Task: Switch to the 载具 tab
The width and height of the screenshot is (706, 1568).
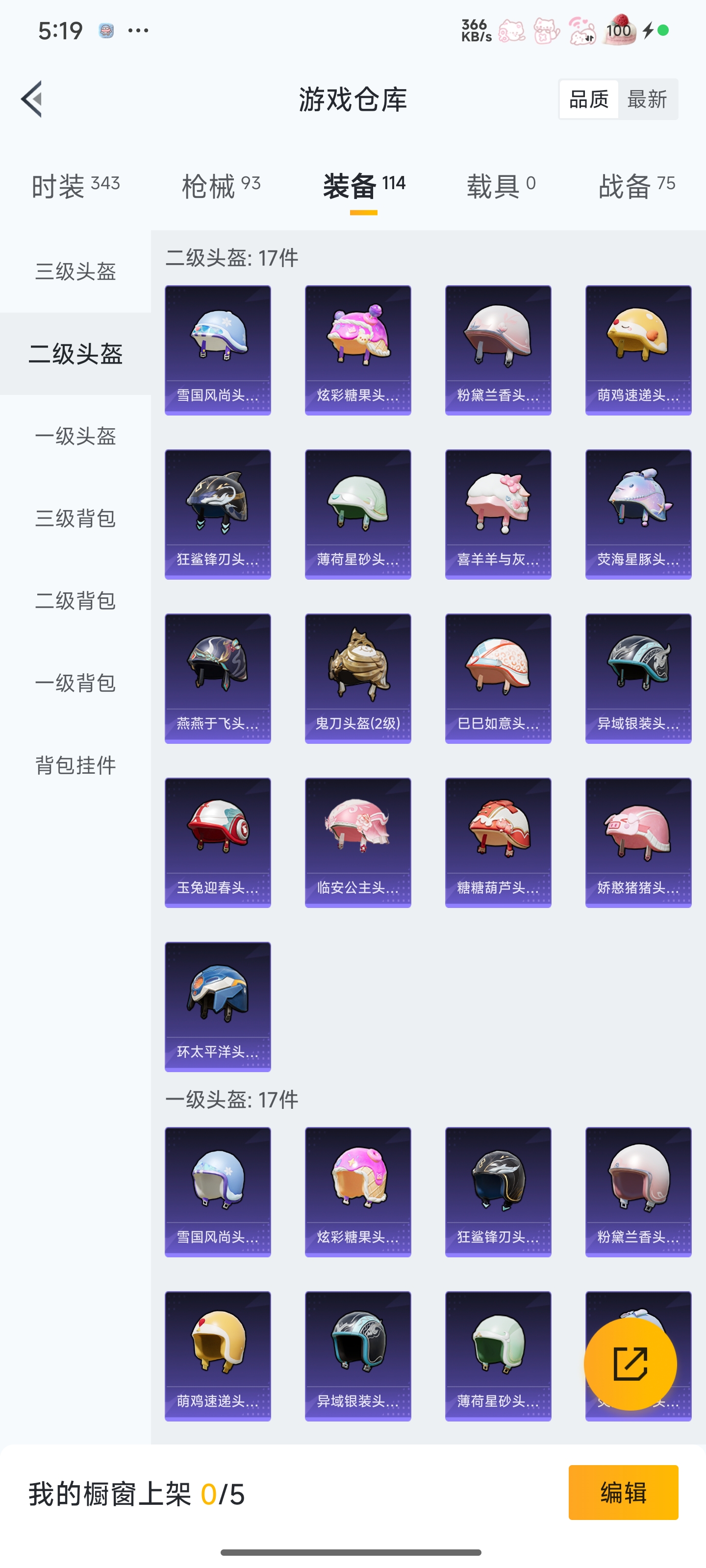Action: point(501,186)
